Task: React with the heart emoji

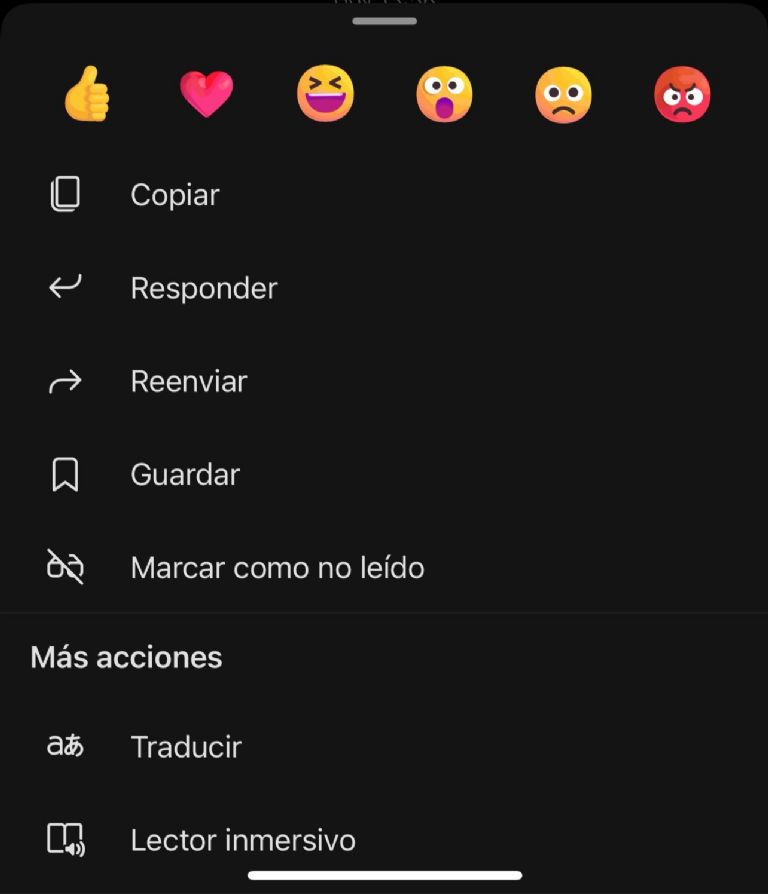Action: coord(206,95)
